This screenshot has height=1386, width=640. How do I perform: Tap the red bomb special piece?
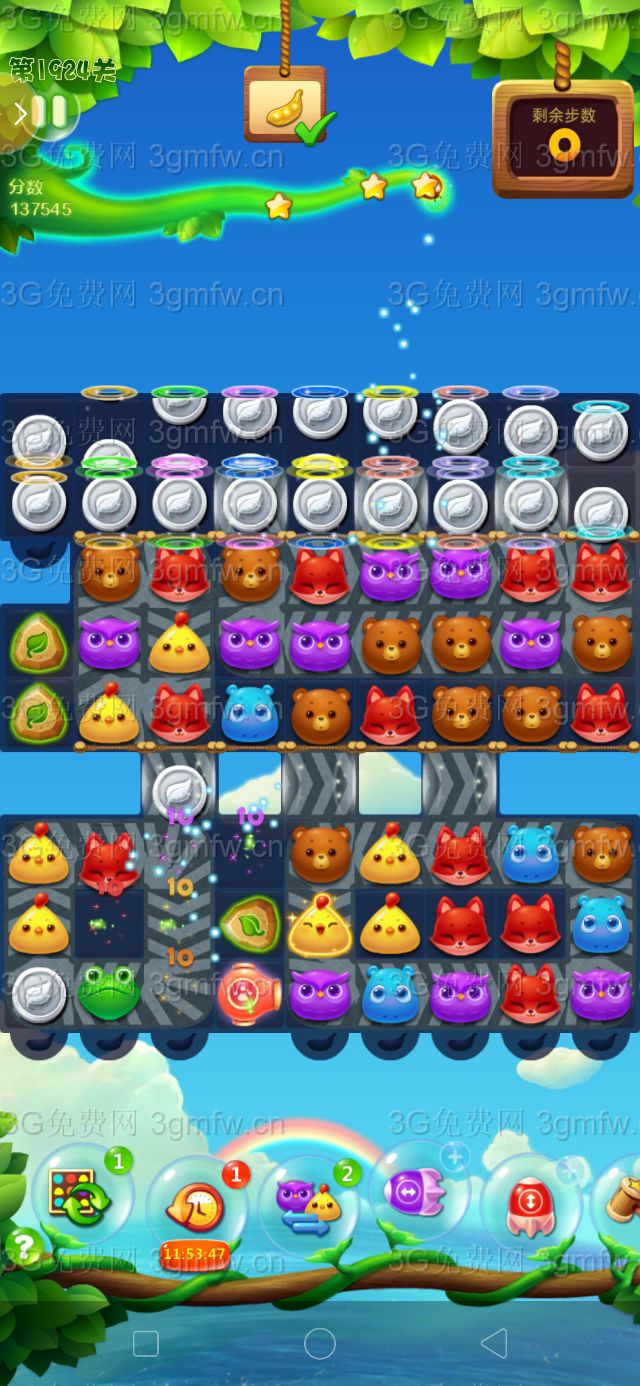point(248,993)
